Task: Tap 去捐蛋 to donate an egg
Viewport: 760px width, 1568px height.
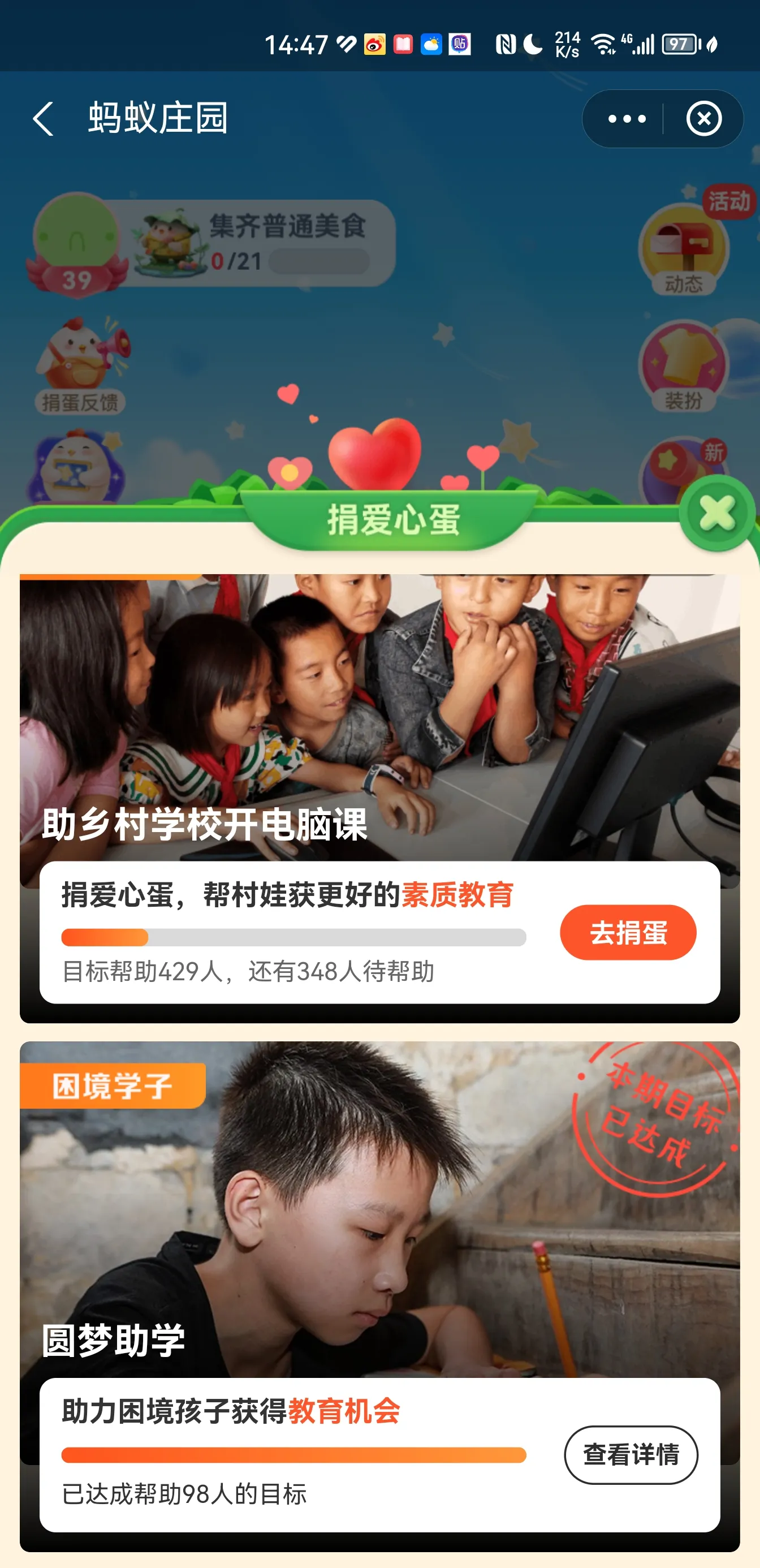Action: coord(627,932)
